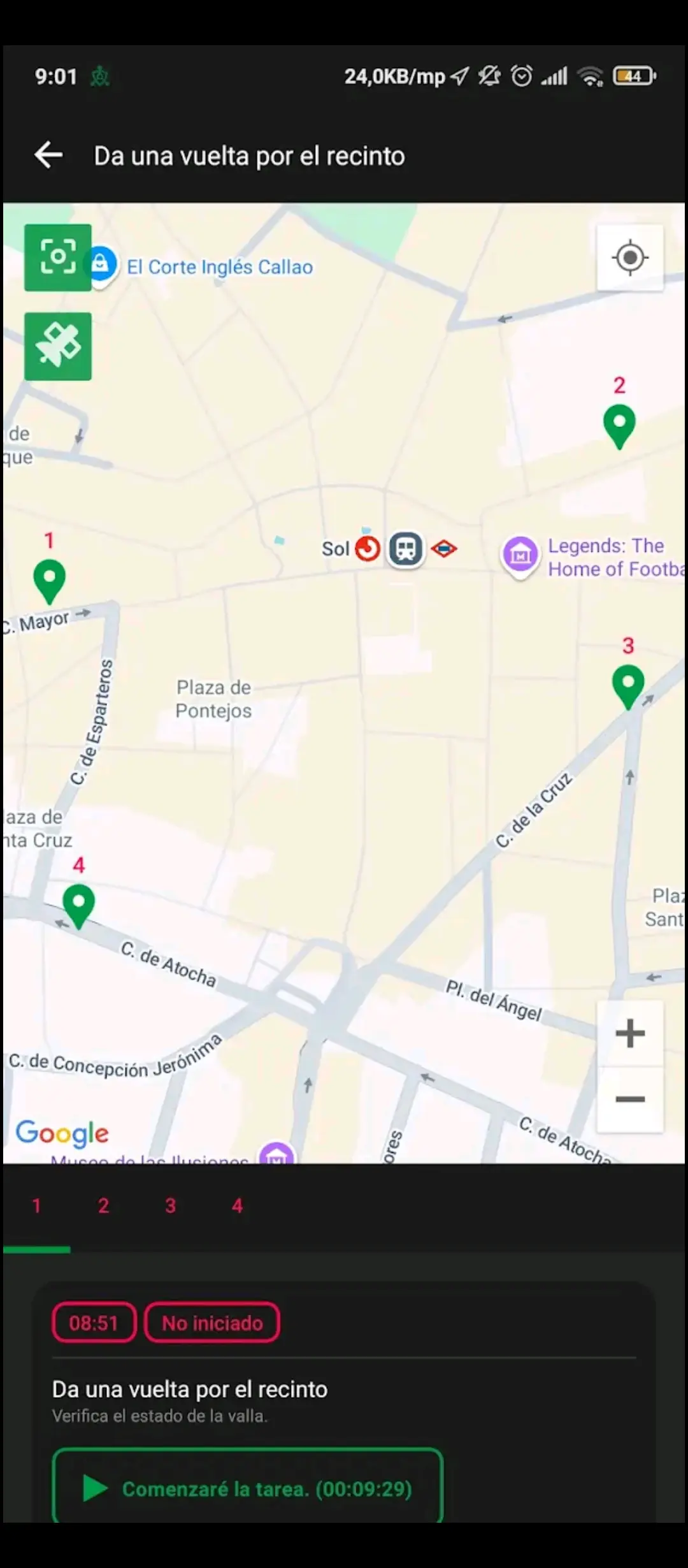Start task with Comenzaré la tarea button
This screenshot has width=688, height=1568.
pyautogui.click(x=248, y=1488)
